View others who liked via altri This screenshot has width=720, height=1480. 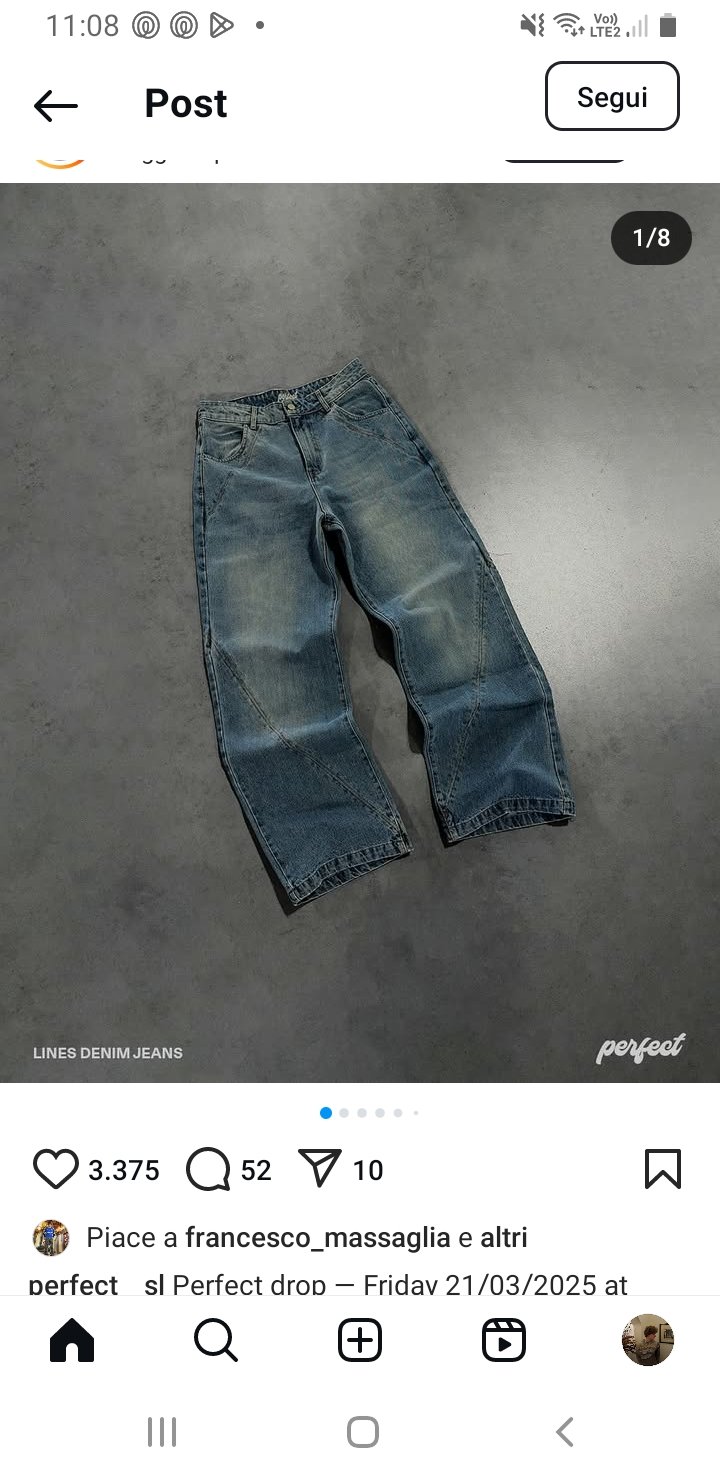click(503, 1238)
